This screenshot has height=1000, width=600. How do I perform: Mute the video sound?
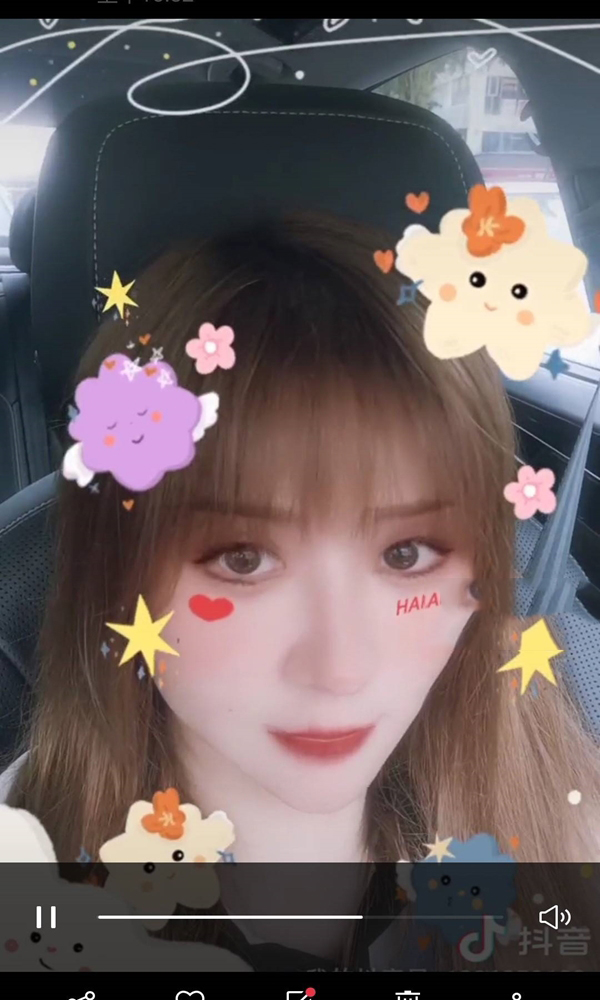553,916
